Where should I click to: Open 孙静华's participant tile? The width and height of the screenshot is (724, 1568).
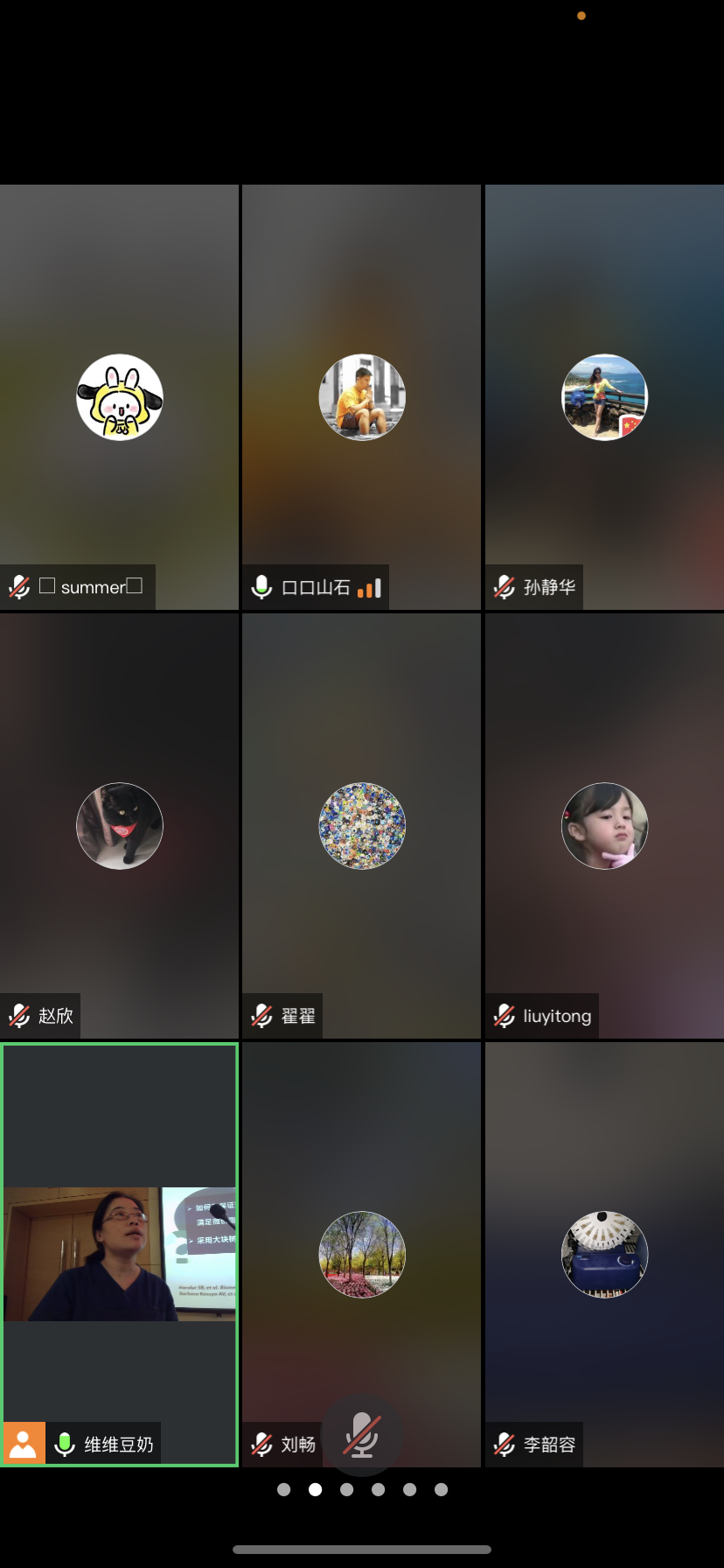[x=604, y=397]
